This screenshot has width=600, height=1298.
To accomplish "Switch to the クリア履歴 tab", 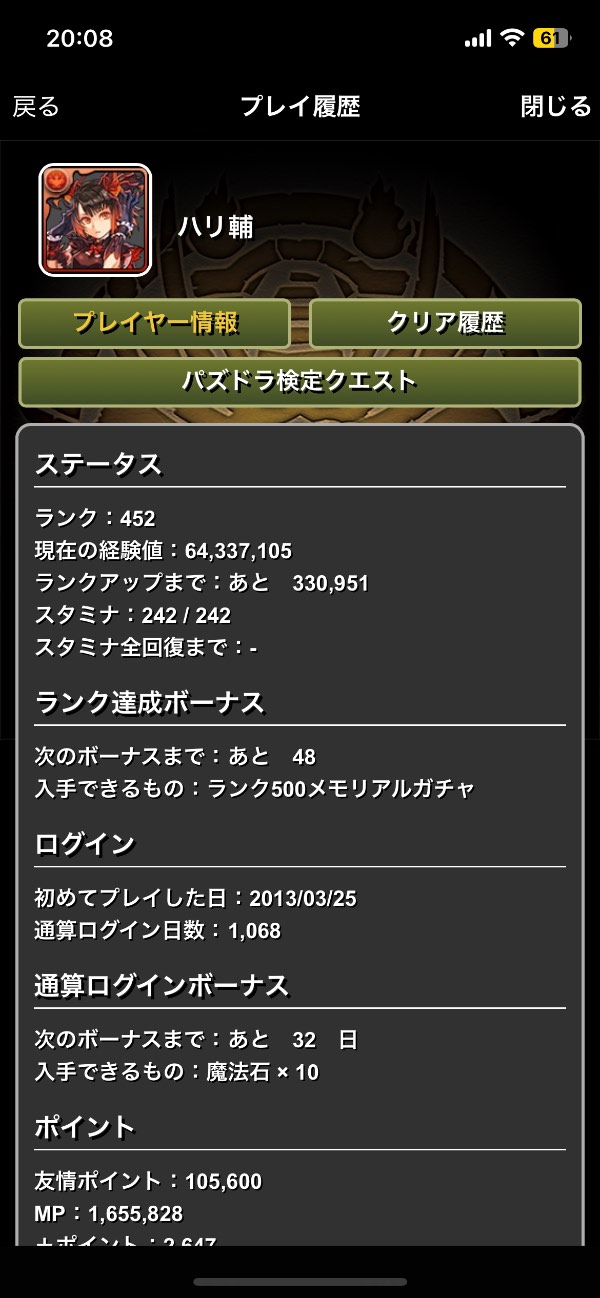I will point(445,323).
